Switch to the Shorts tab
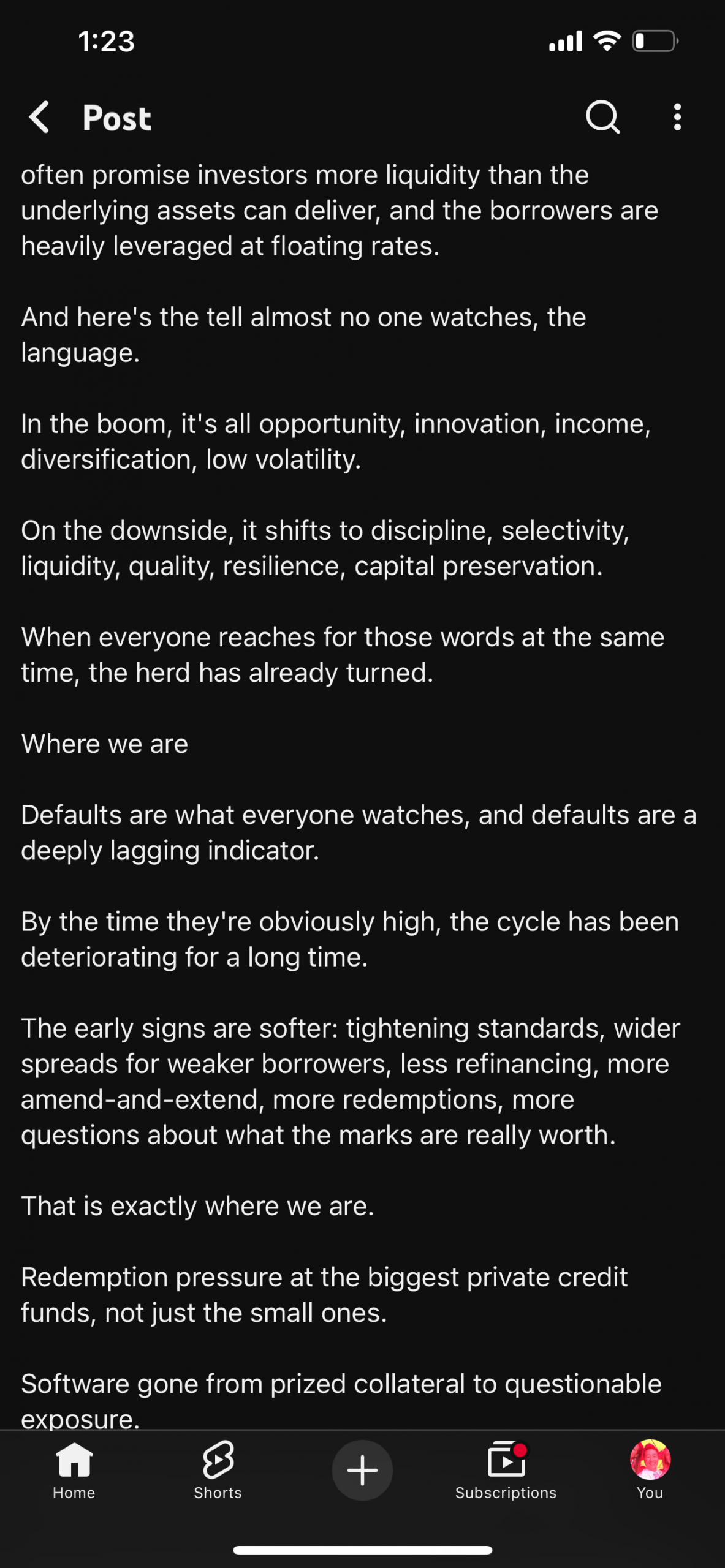Viewport: 725px width, 1568px height. pos(218,1470)
